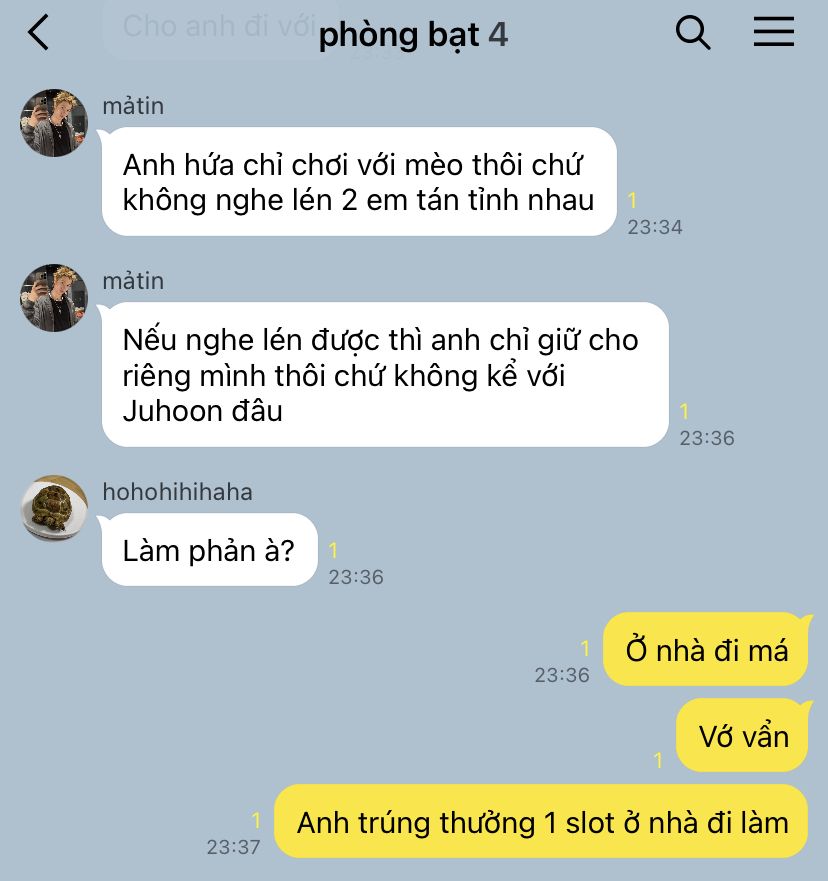Open the chat menu

tap(773, 33)
